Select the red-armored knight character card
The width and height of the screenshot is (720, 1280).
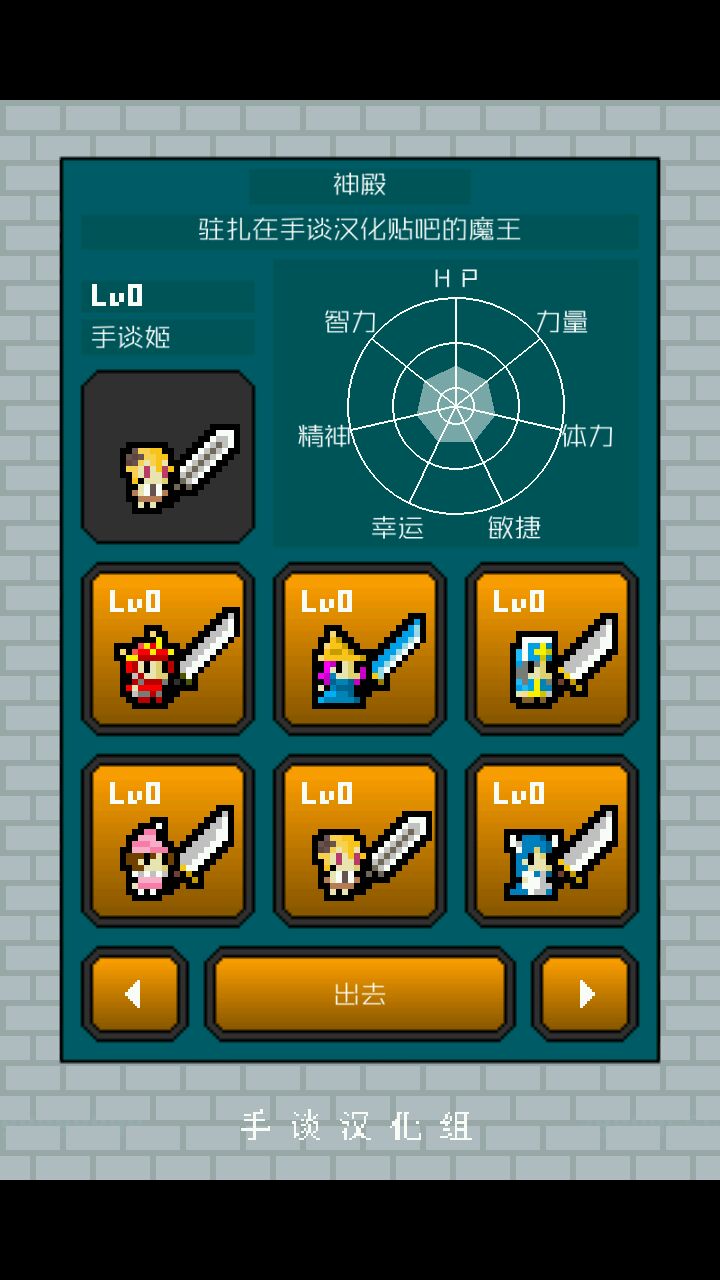point(168,649)
